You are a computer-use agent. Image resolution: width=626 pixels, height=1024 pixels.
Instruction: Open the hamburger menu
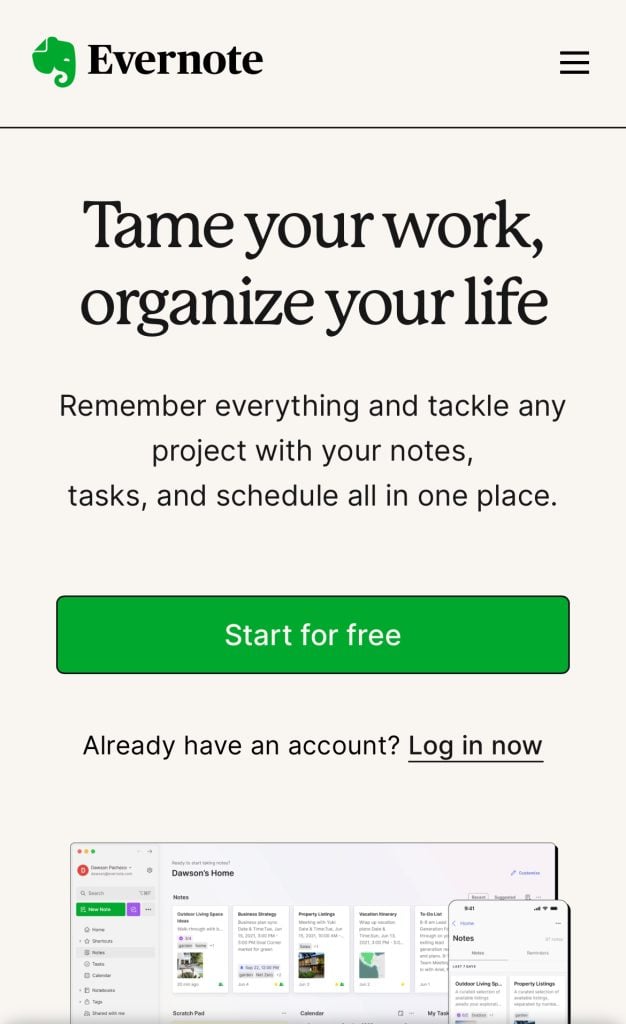(574, 62)
